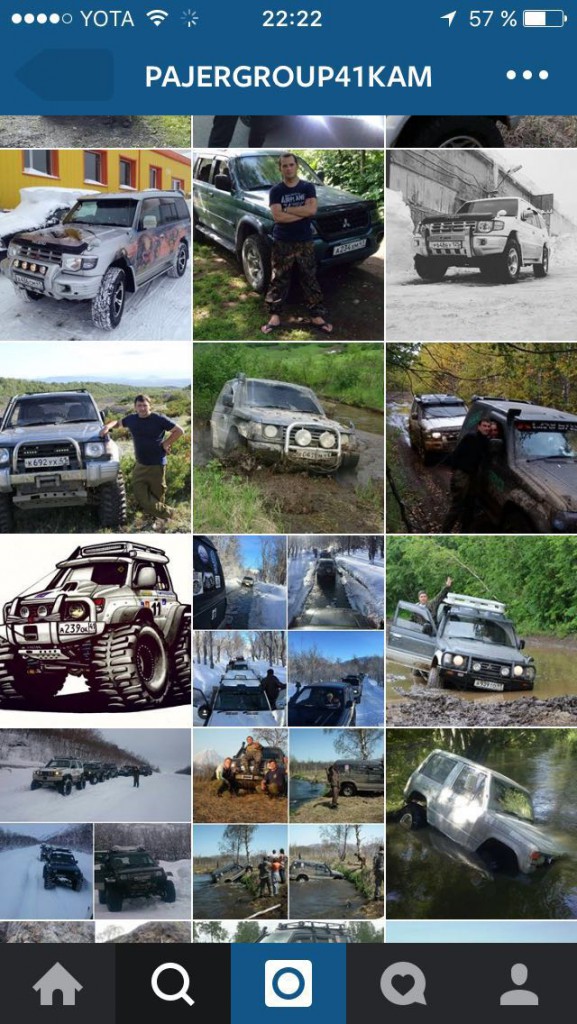
Task: Open photo of muddy SUV with bull bar
Action: 288,438
